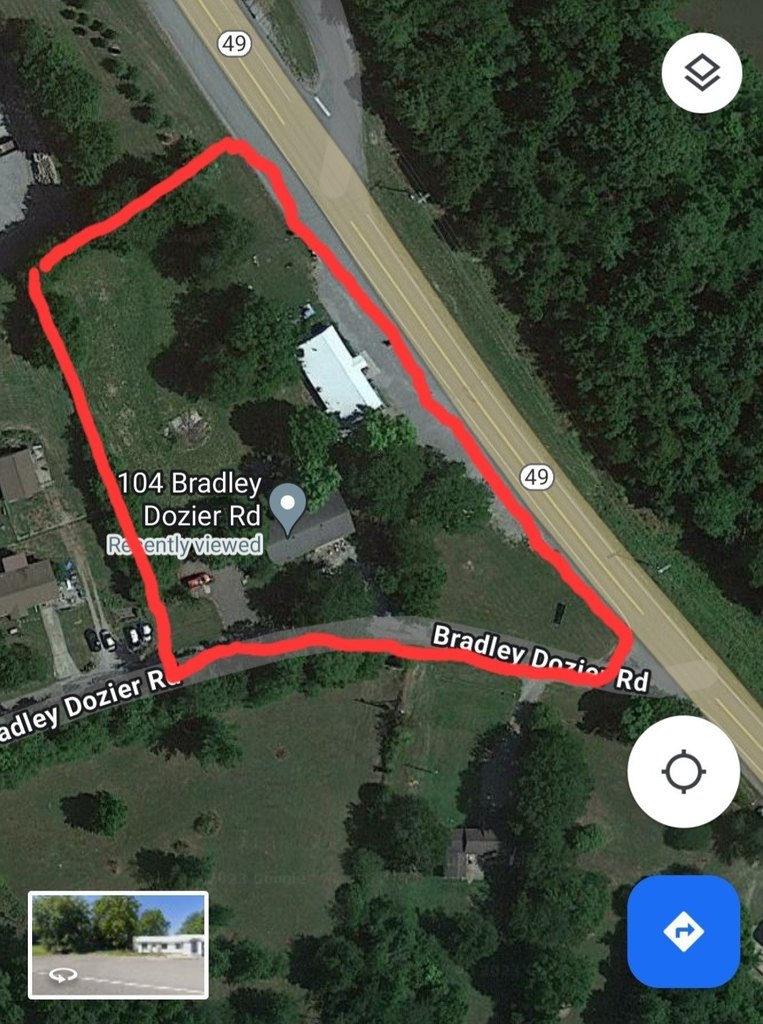Viewport: 763px width, 1024px height.
Task: Center map on my current location
Action: [x=683, y=771]
